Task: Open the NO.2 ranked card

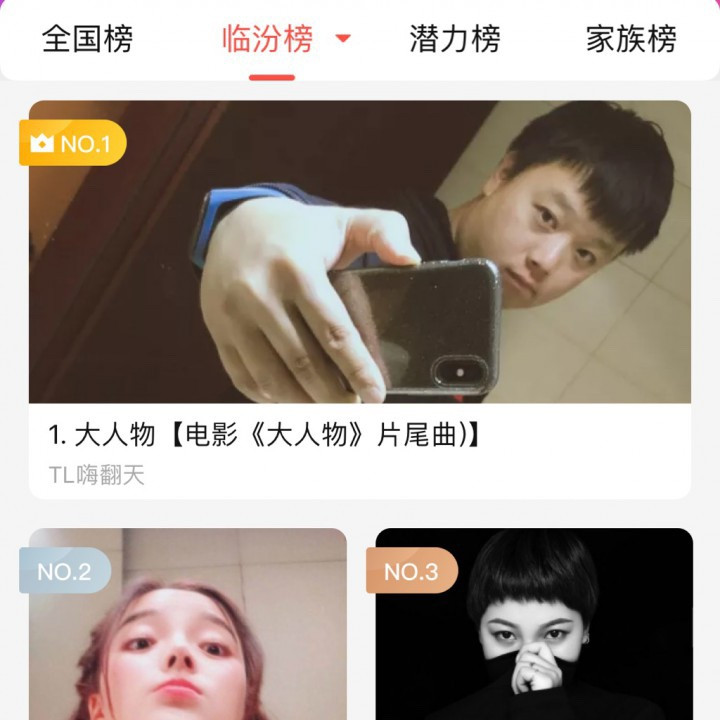Action: [x=188, y=628]
